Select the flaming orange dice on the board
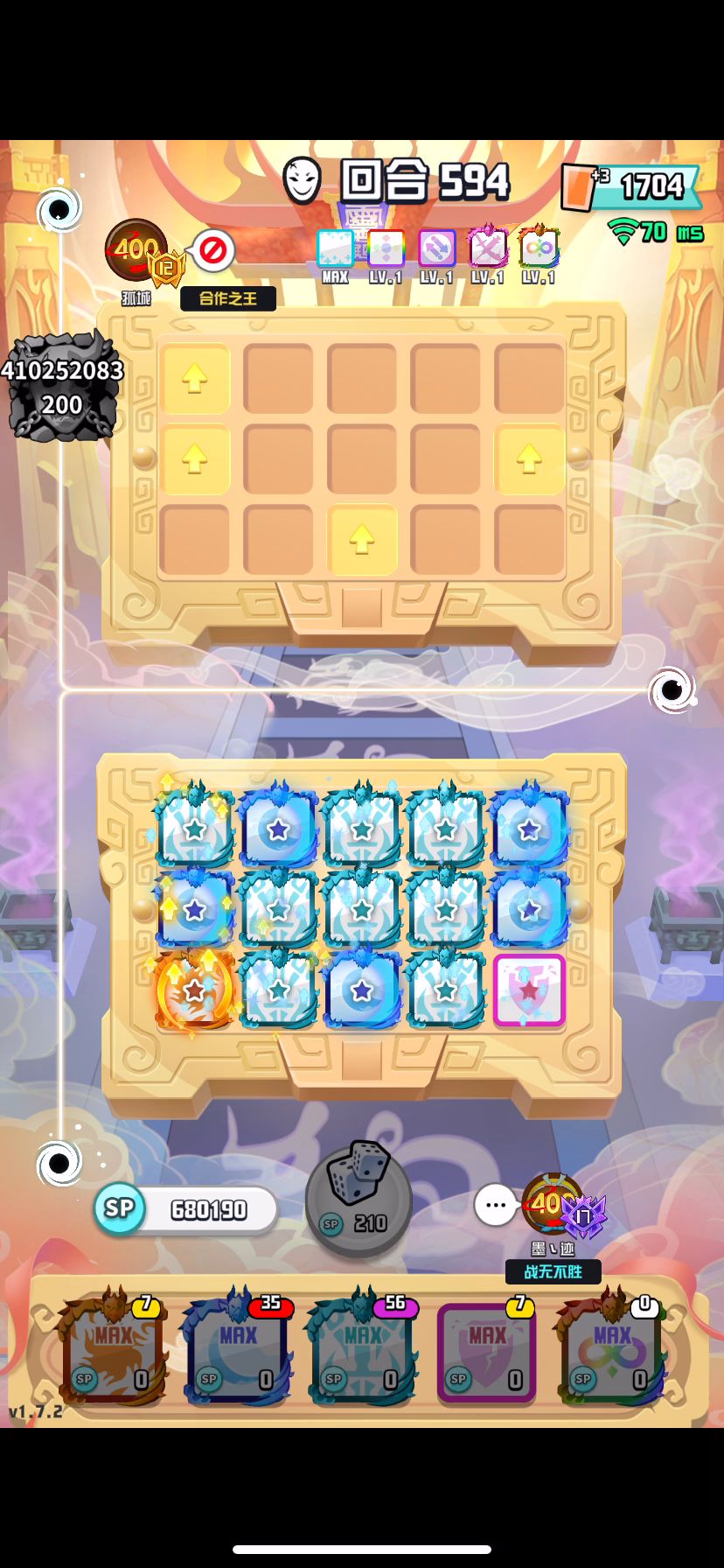 point(194,990)
